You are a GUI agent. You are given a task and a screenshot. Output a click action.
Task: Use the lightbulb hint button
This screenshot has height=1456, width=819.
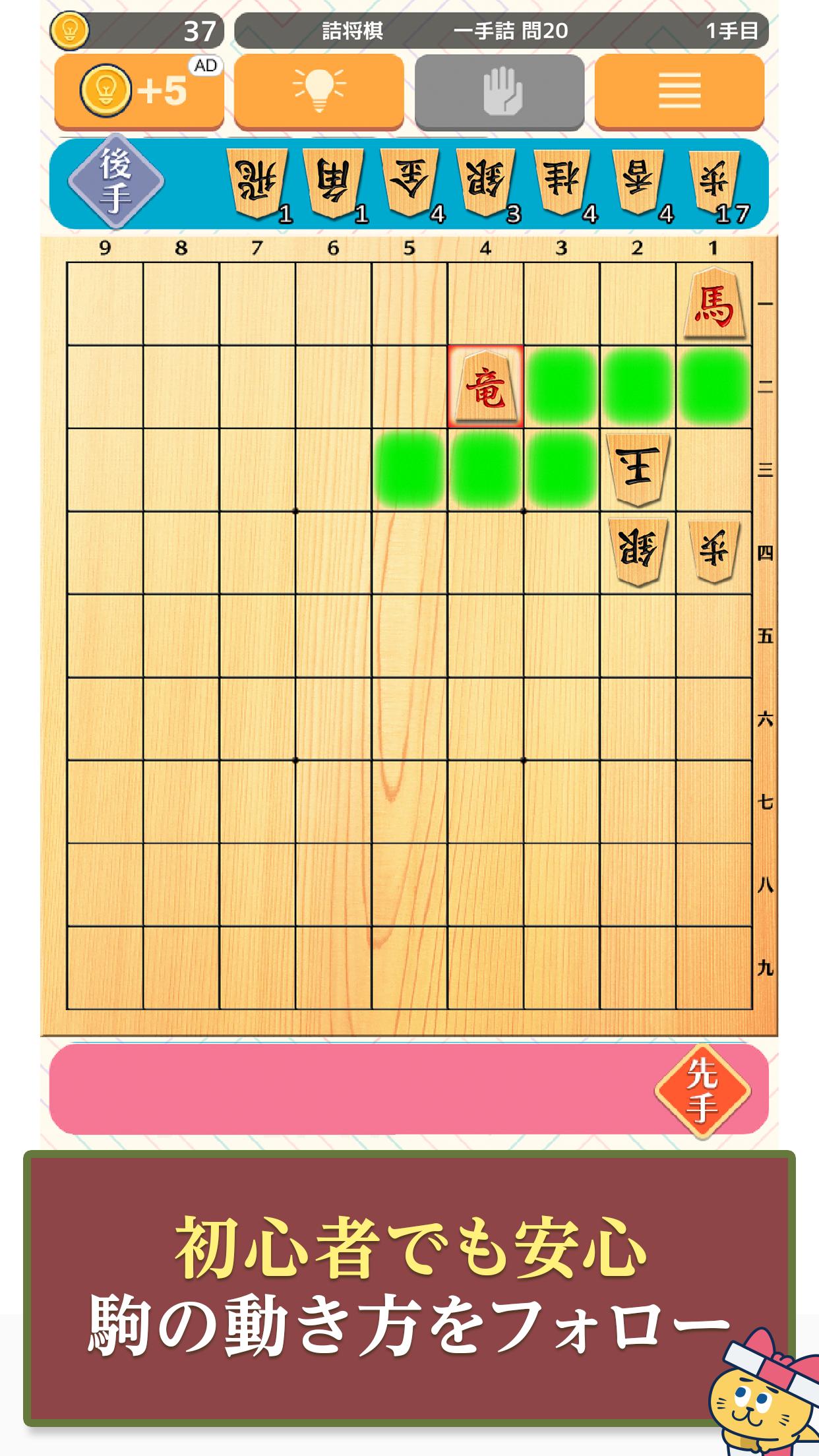click(x=319, y=90)
